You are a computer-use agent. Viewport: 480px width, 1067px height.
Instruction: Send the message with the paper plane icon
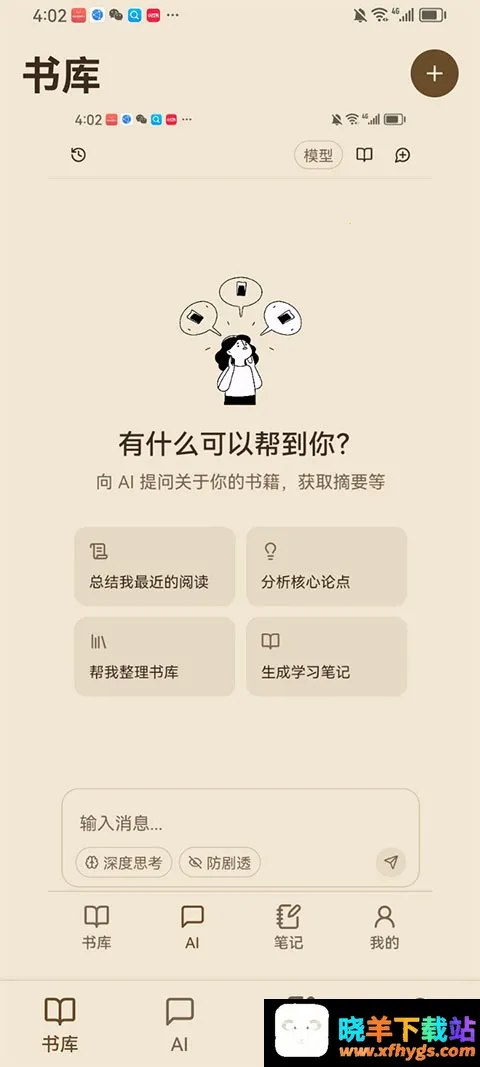(391, 862)
